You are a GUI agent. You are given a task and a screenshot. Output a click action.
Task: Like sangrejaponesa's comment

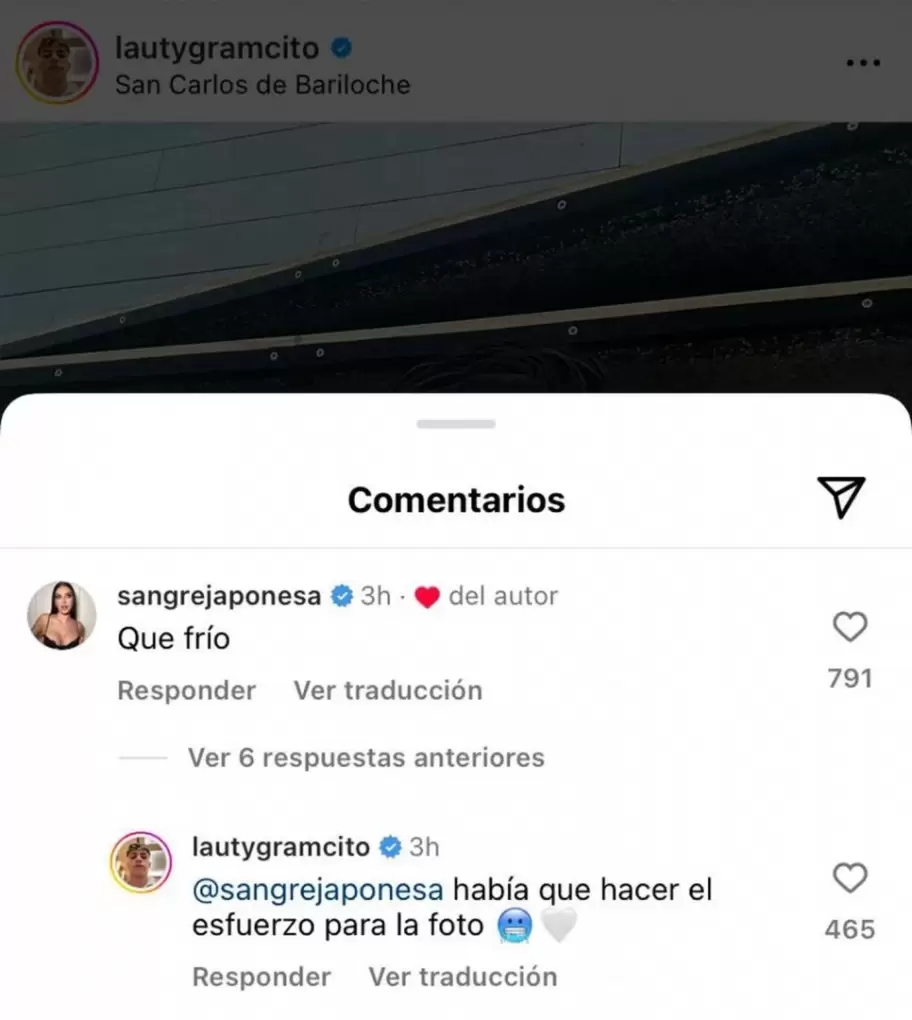pos(849,628)
